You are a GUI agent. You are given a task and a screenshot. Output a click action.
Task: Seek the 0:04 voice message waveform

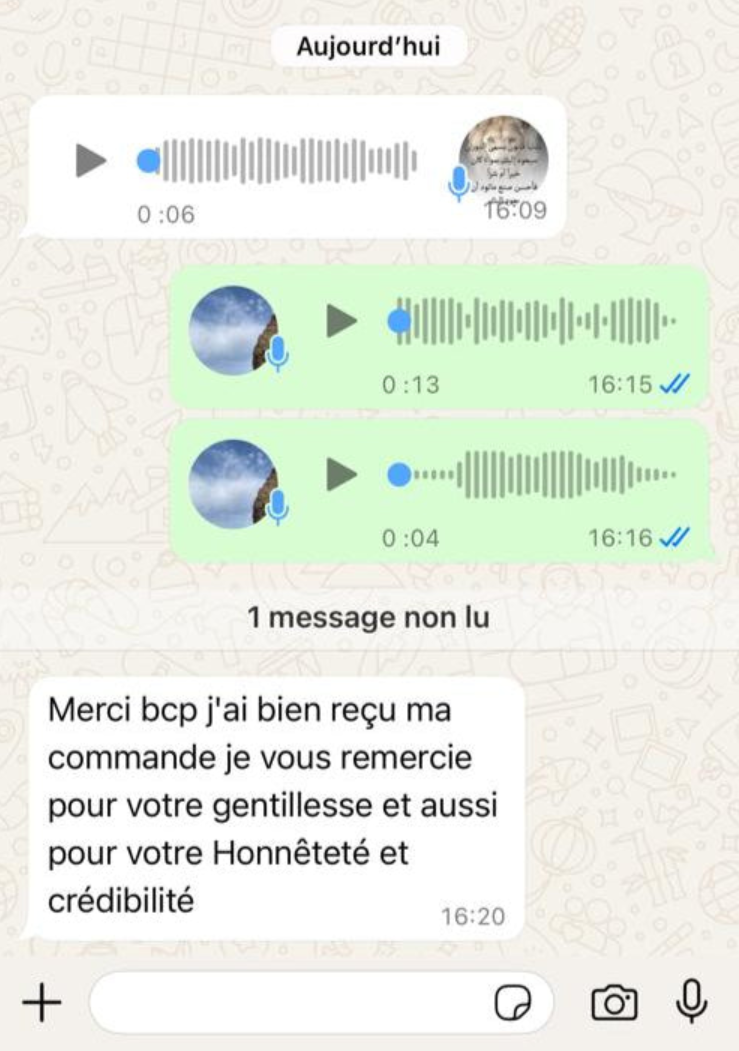(x=535, y=475)
